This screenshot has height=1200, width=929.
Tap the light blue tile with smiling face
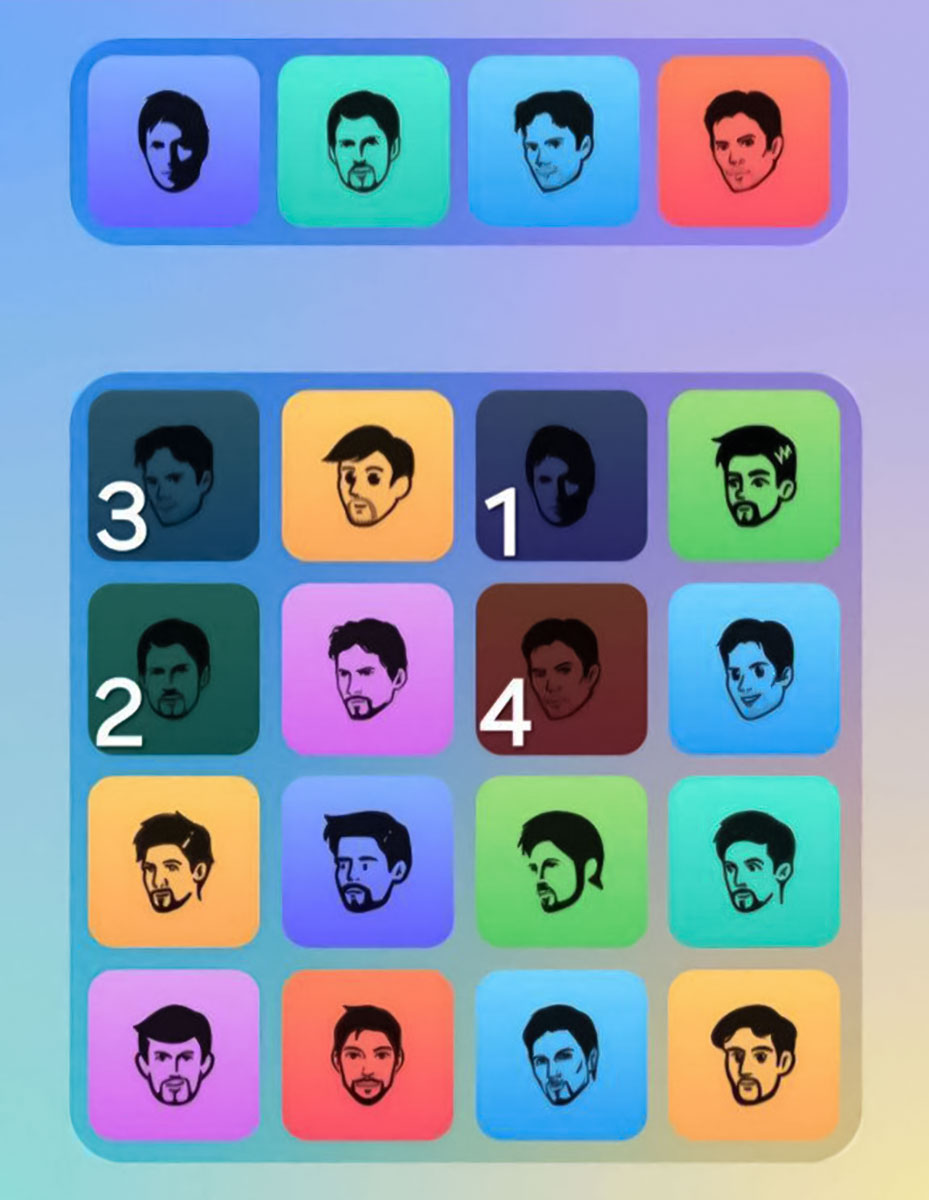753,668
